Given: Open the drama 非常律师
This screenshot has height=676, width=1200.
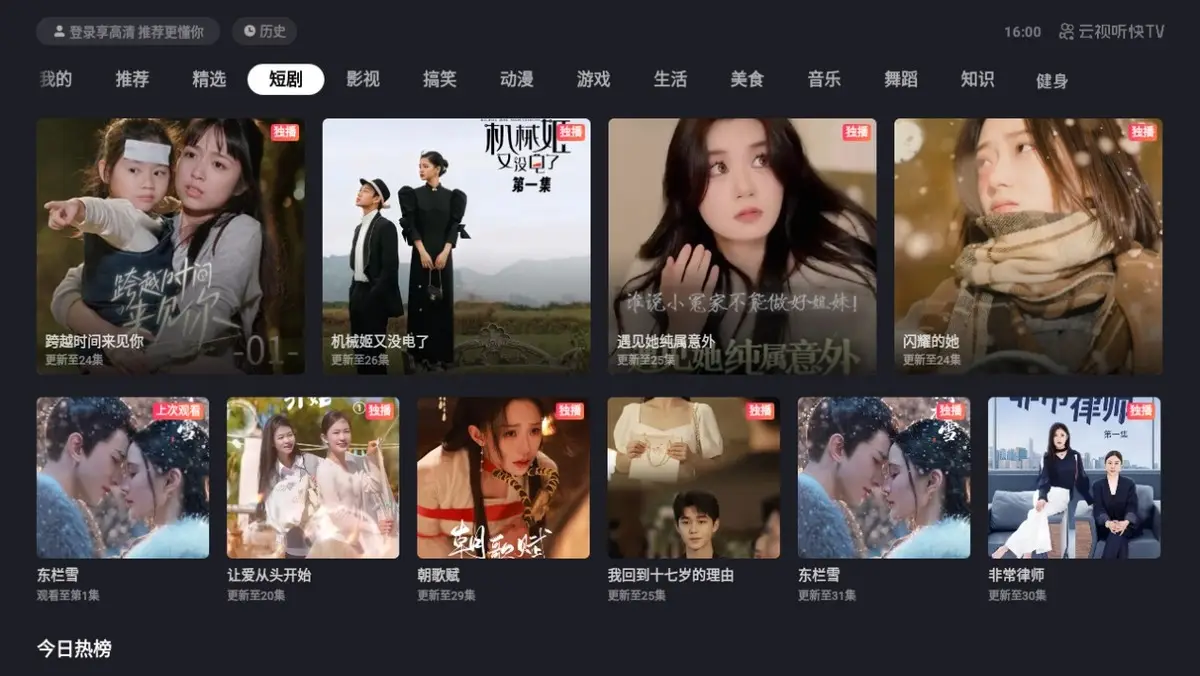Looking at the screenshot, I should coord(1074,478).
